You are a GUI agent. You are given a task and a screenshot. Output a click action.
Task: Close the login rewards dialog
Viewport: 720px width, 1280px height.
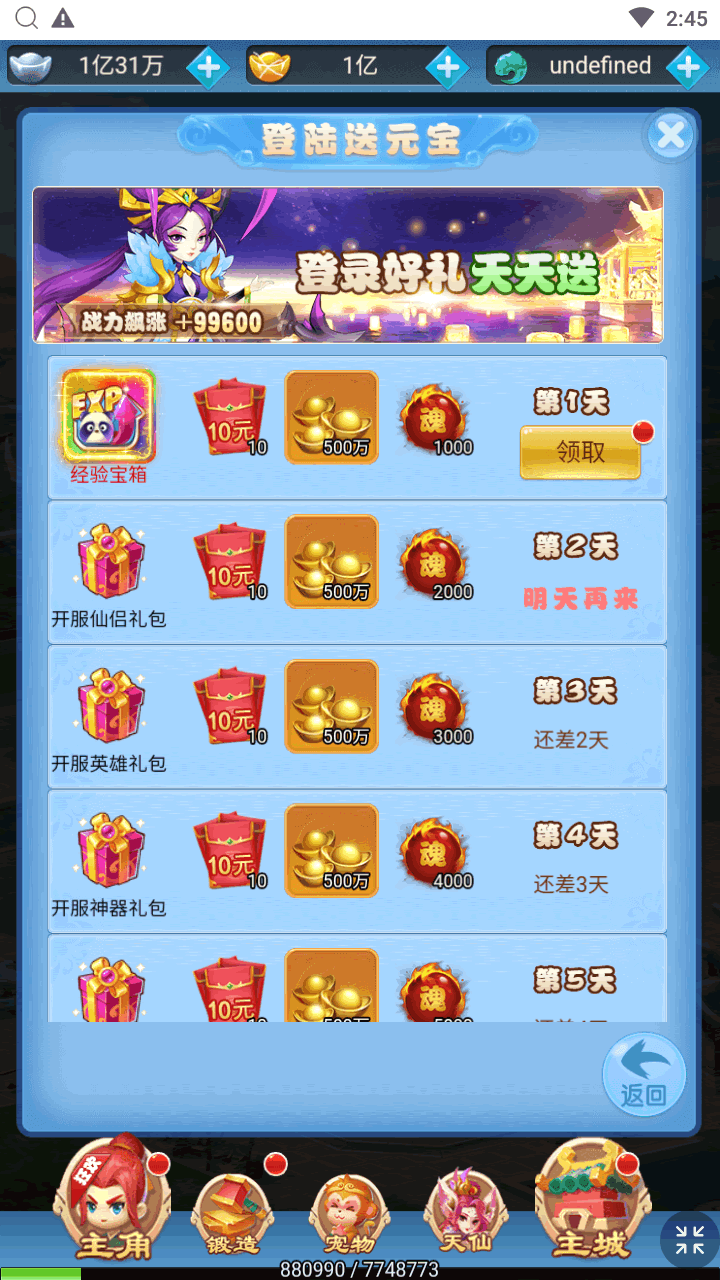[x=670, y=135]
